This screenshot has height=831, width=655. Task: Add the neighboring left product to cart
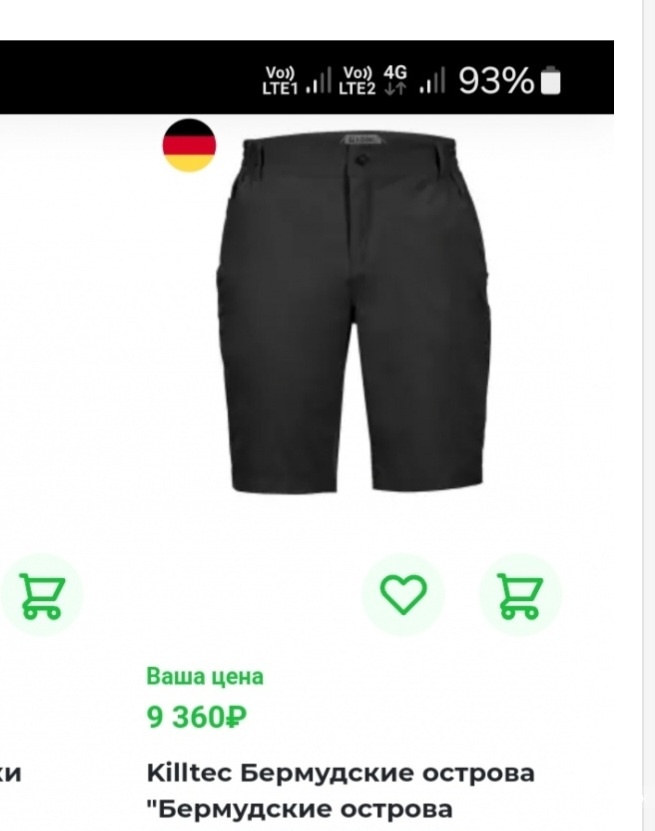(x=41, y=595)
